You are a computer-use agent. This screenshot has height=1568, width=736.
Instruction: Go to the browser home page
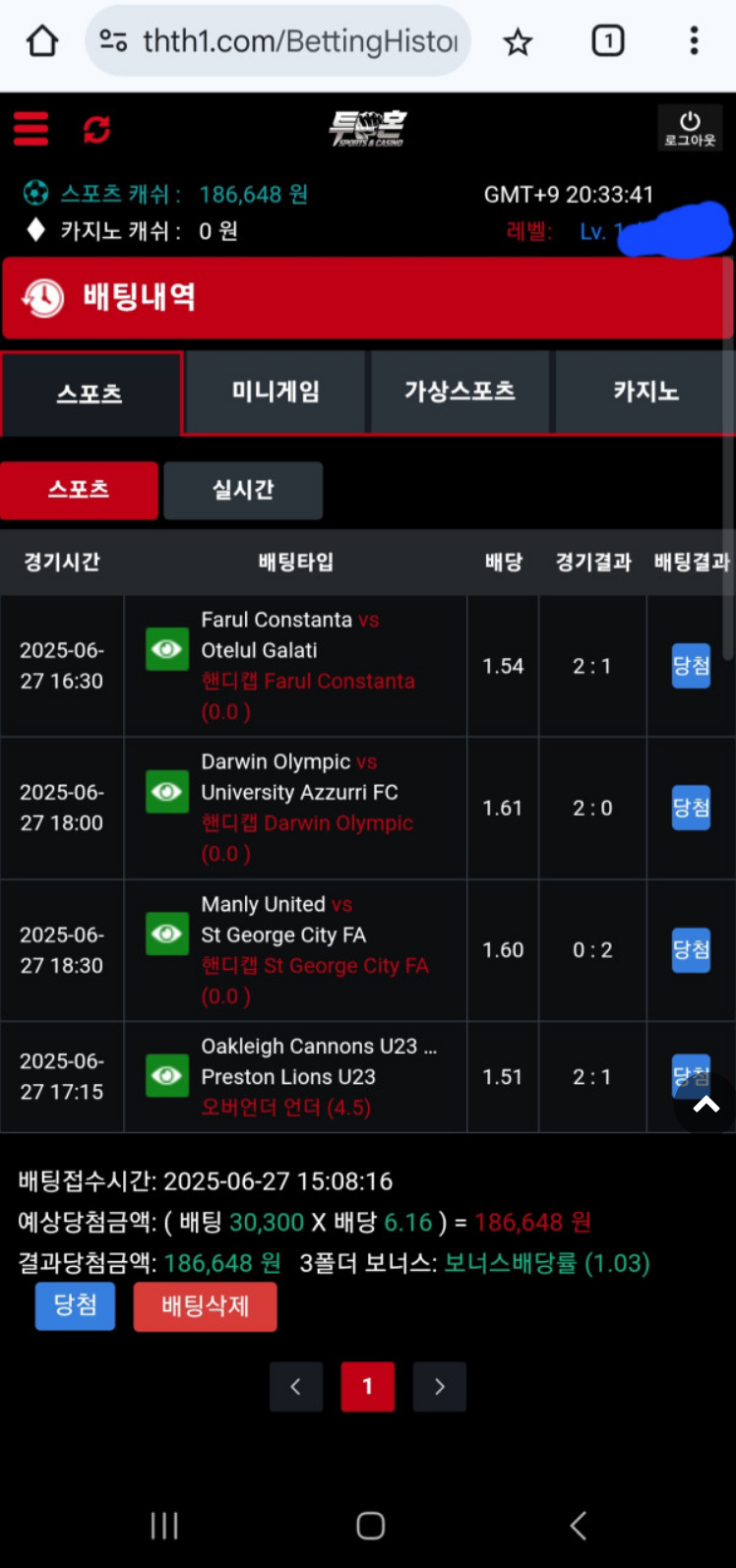click(42, 41)
